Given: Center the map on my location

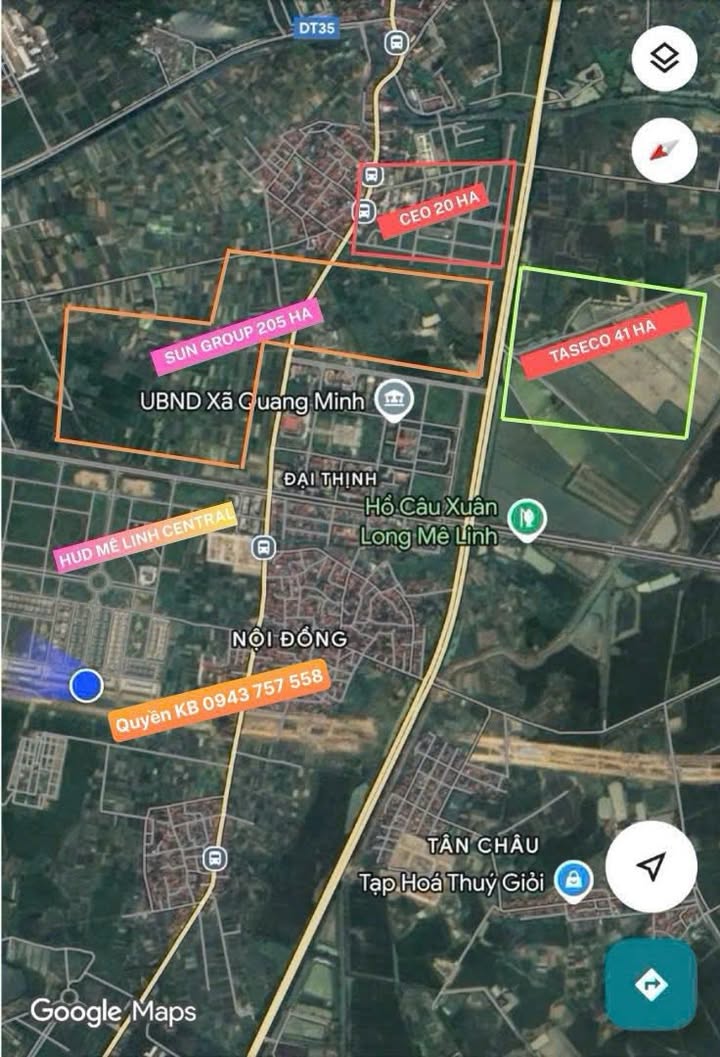Looking at the screenshot, I should pyautogui.click(x=651, y=866).
